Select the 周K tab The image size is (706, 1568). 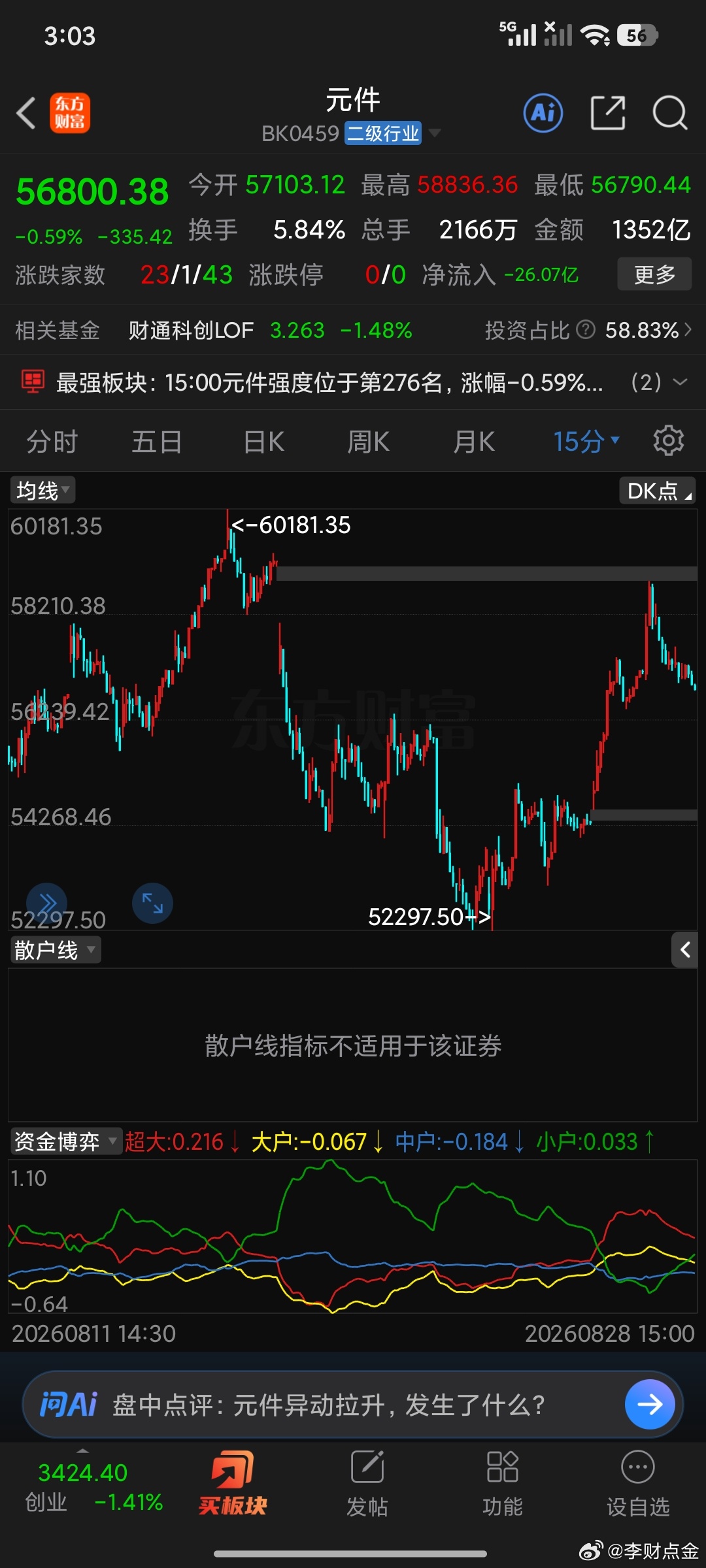pos(368,442)
